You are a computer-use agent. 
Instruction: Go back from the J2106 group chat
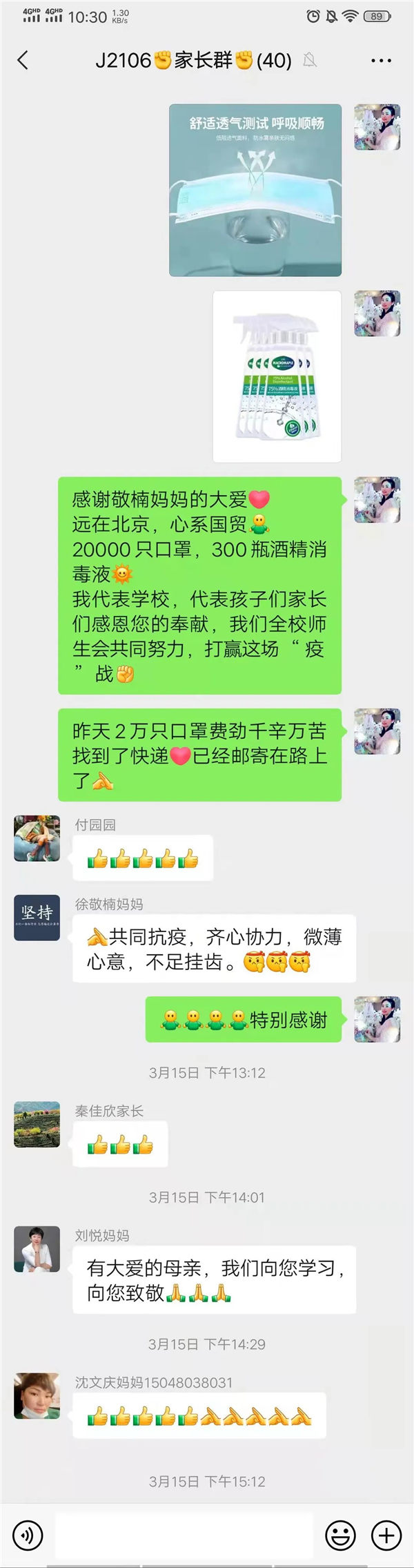23,61
